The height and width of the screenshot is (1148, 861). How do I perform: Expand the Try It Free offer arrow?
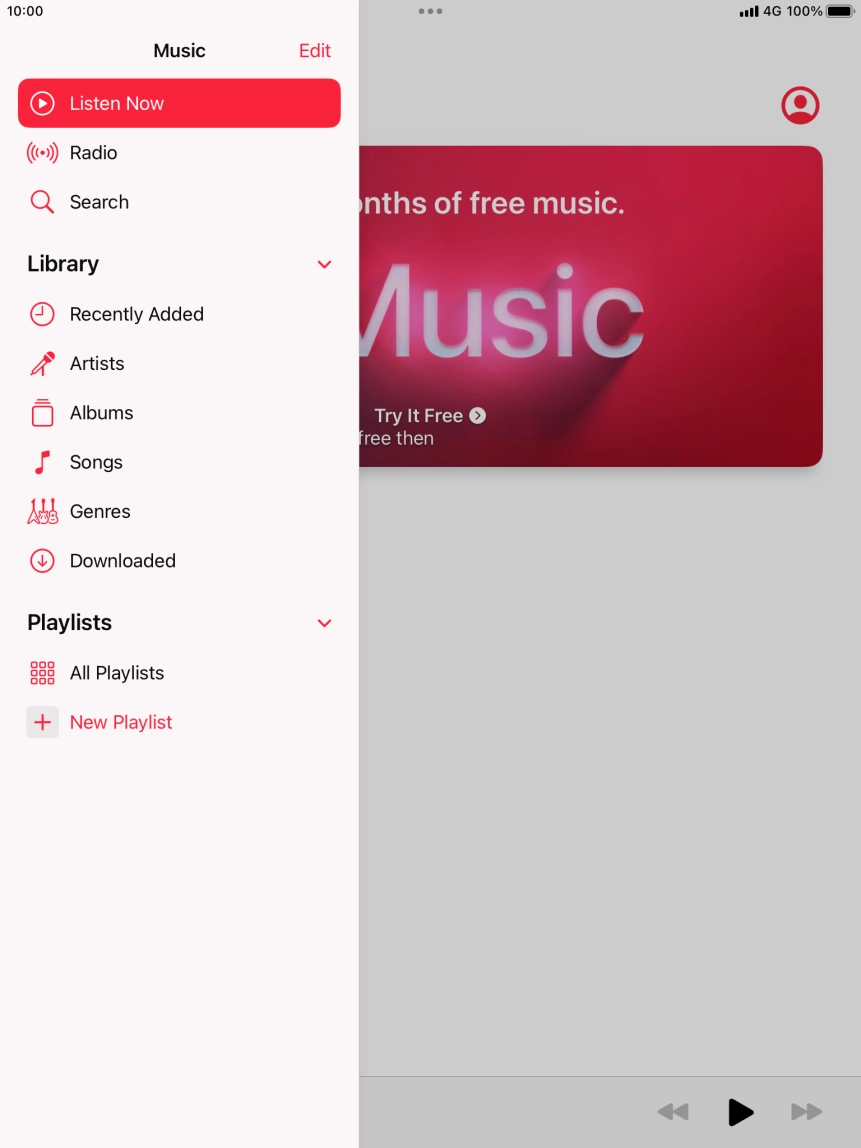477,415
